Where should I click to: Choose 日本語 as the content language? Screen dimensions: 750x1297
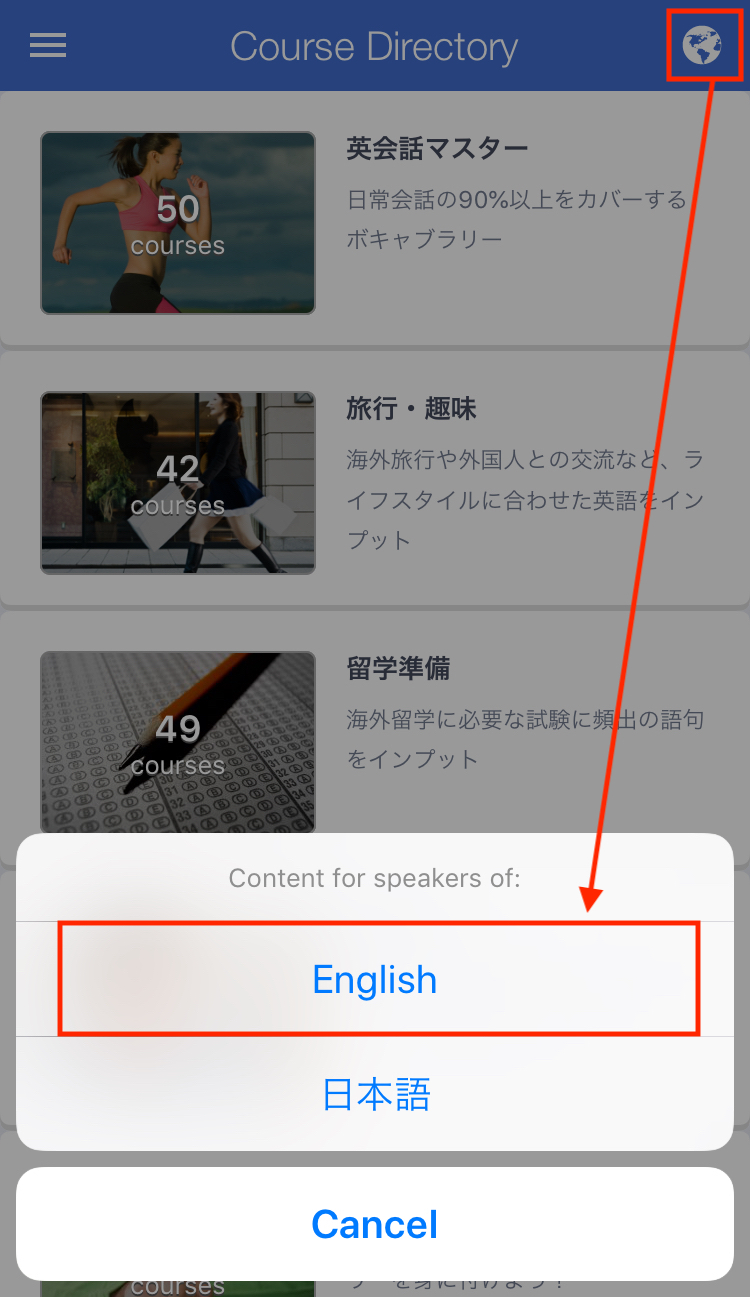[x=375, y=1094]
